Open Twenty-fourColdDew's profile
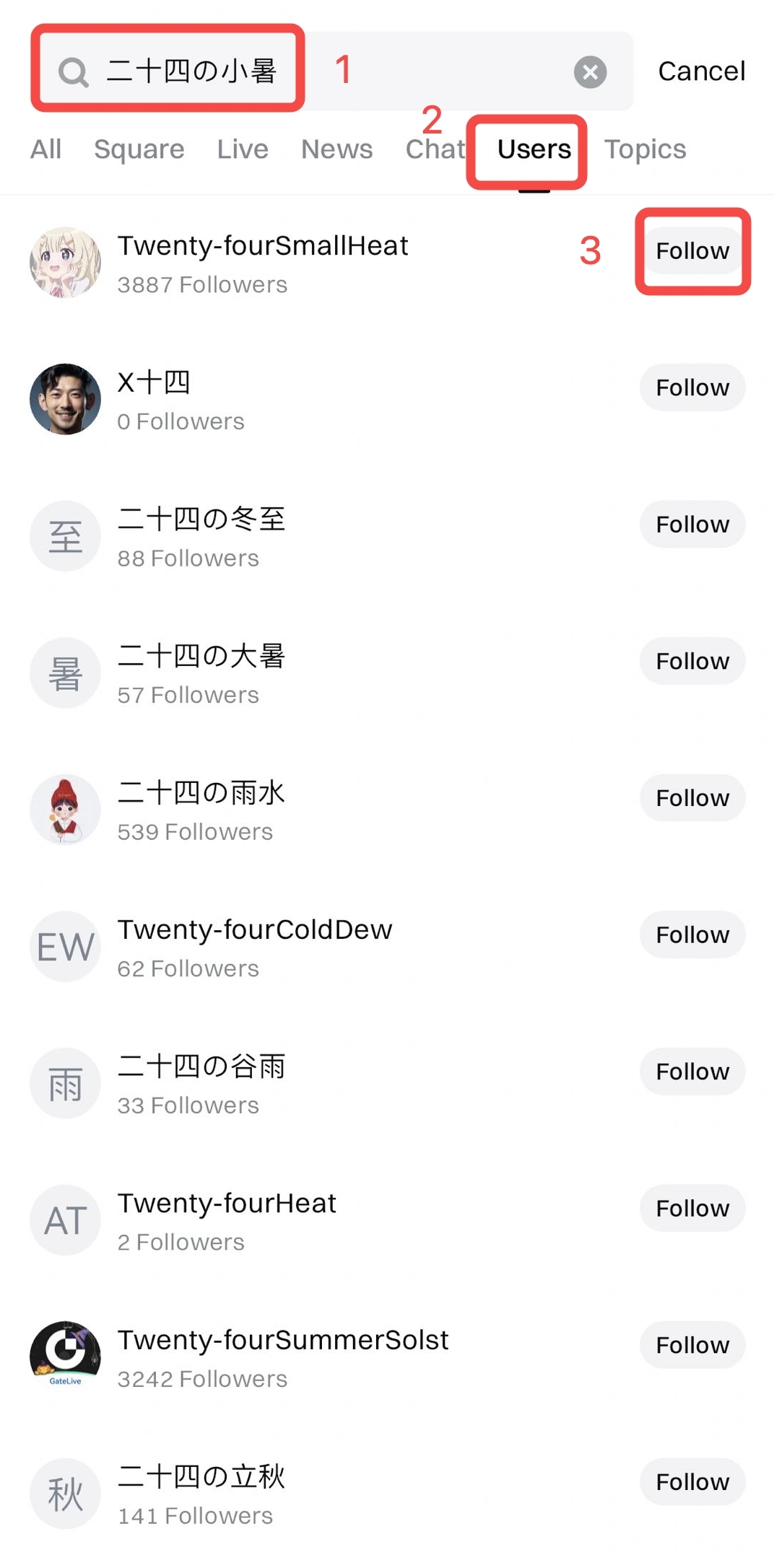Viewport: 774px width, 1568px height. tap(254, 930)
